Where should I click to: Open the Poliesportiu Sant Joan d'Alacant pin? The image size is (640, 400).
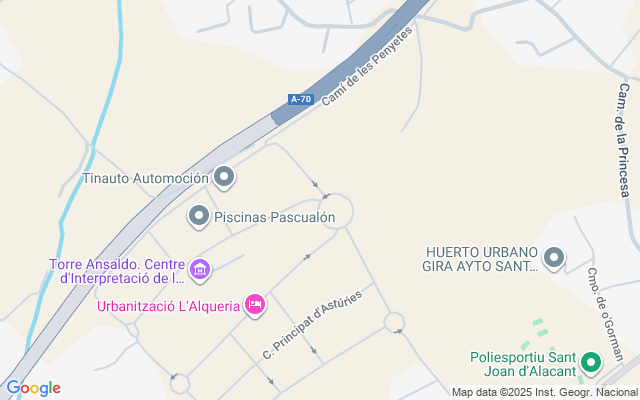point(590,363)
